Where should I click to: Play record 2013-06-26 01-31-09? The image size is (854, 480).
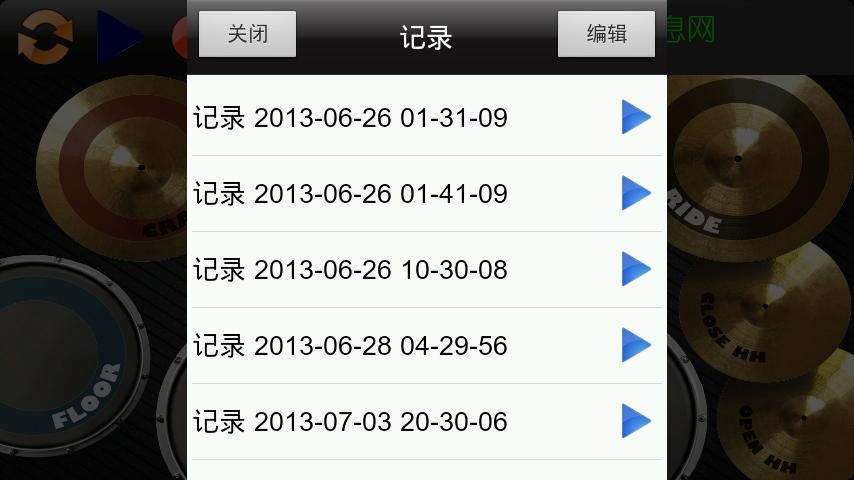click(636, 117)
